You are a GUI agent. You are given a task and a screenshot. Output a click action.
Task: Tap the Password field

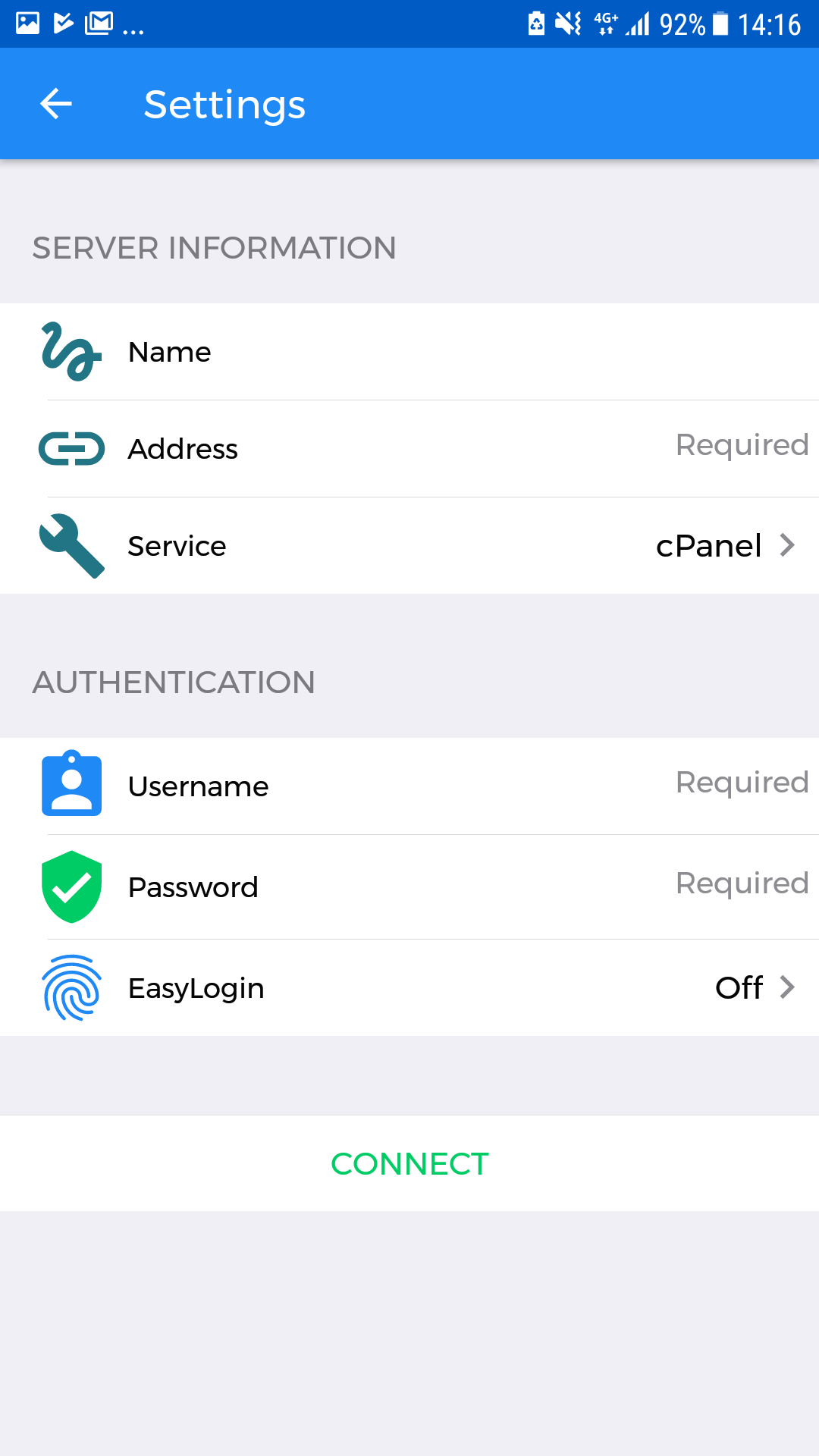click(x=409, y=887)
